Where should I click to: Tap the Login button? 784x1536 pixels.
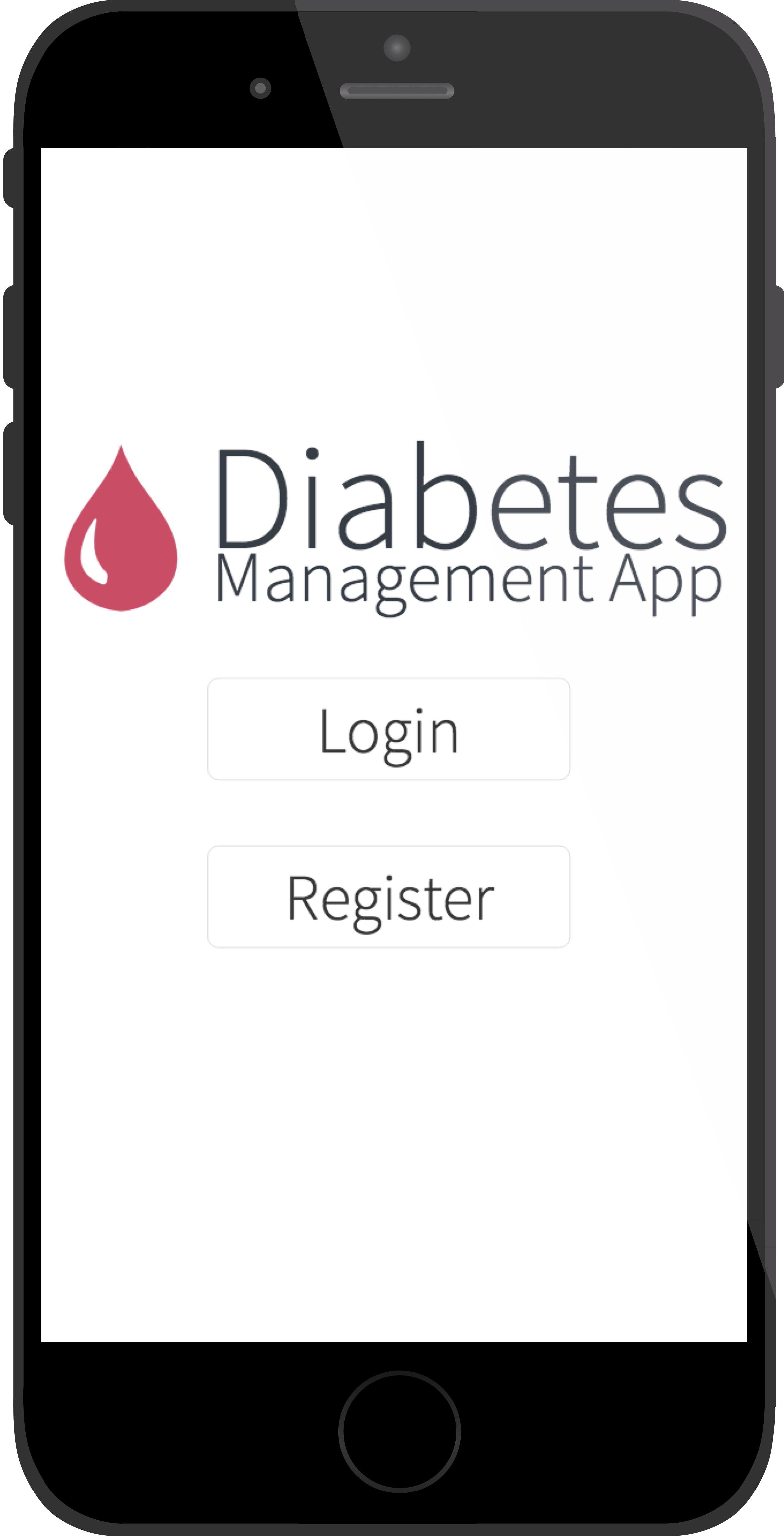point(389,729)
